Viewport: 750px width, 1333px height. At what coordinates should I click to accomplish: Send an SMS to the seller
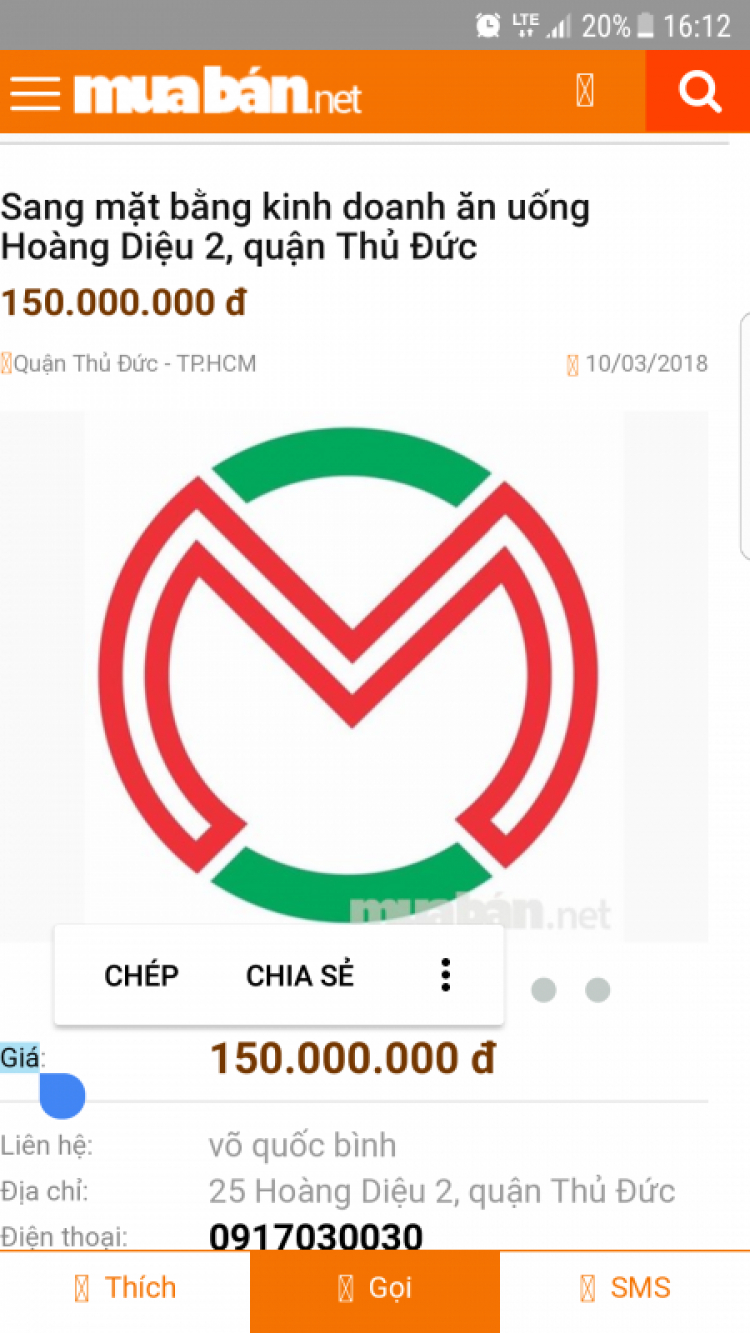click(625, 1288)
